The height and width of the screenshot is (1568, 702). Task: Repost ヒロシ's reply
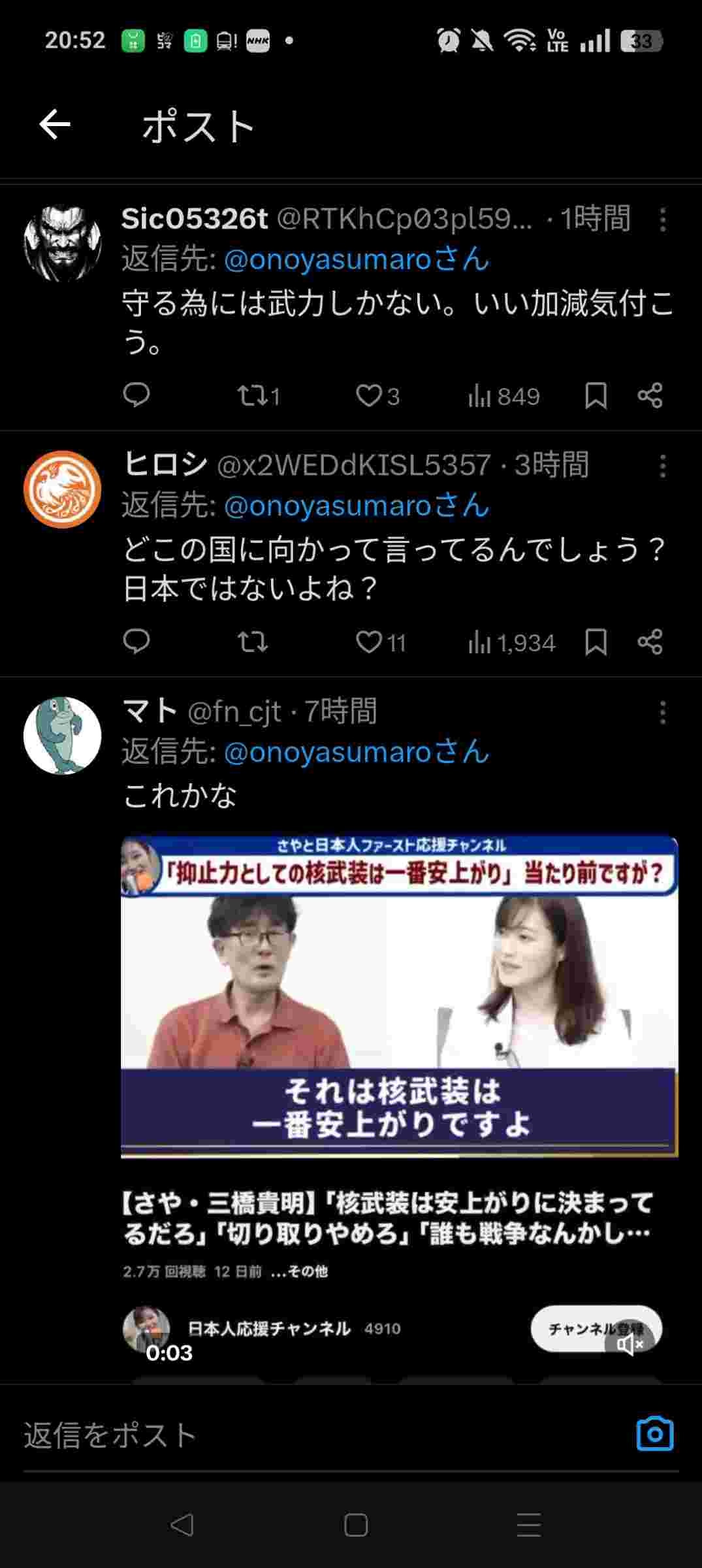click(x=252, y=642)
